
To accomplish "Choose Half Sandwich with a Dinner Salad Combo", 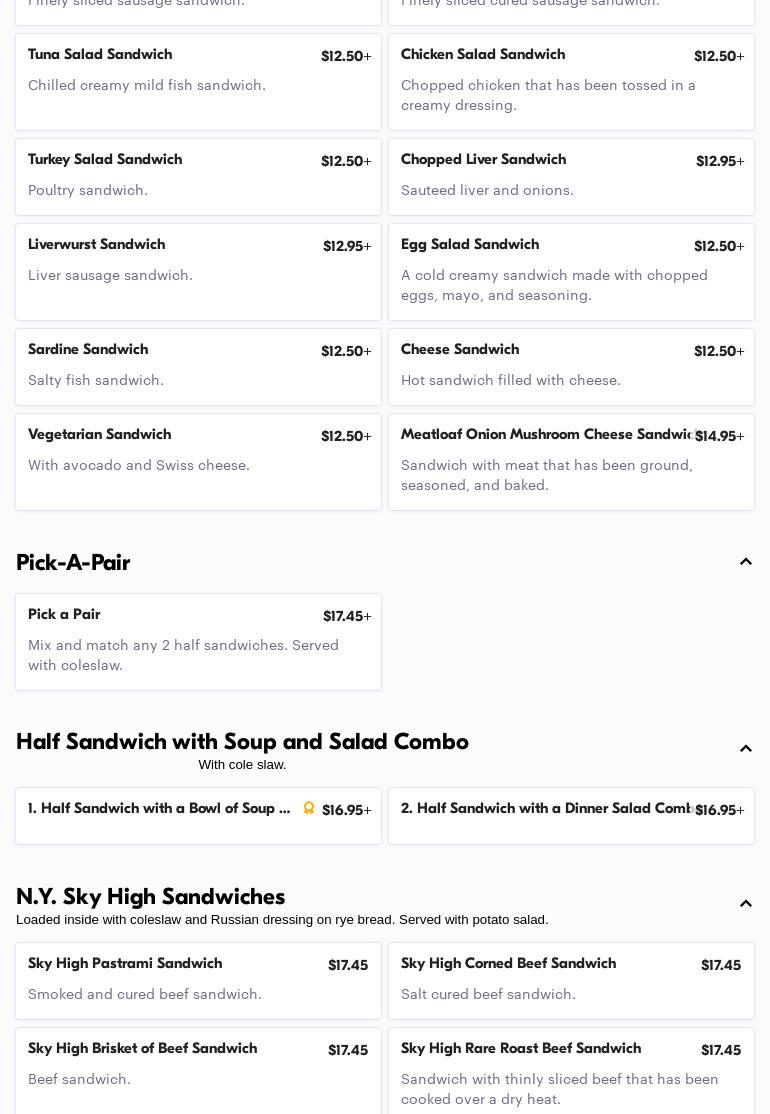I will 571,816.
